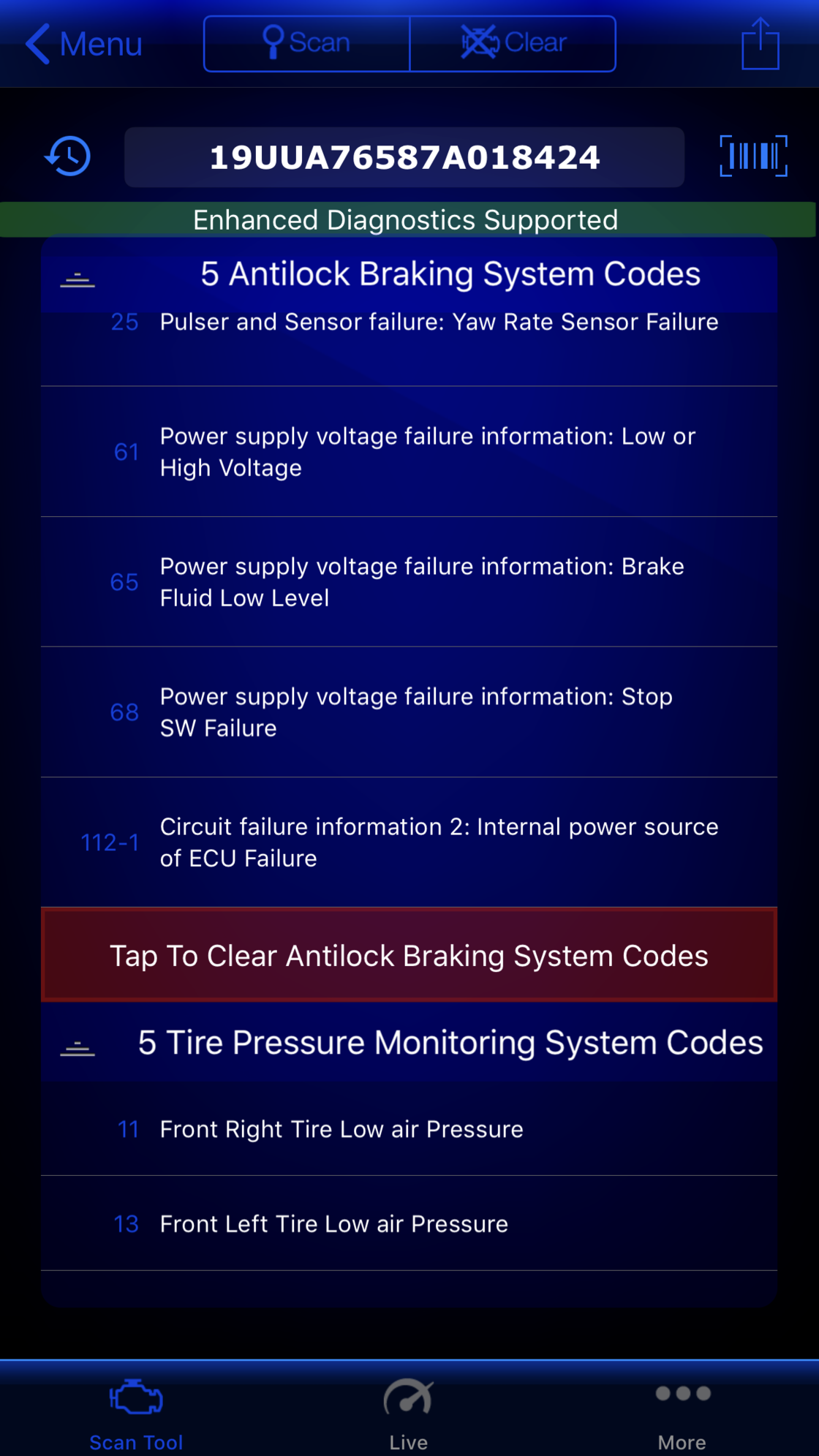Scan VIN barcode
The image size is (819, 1456).
click(753, 156)
